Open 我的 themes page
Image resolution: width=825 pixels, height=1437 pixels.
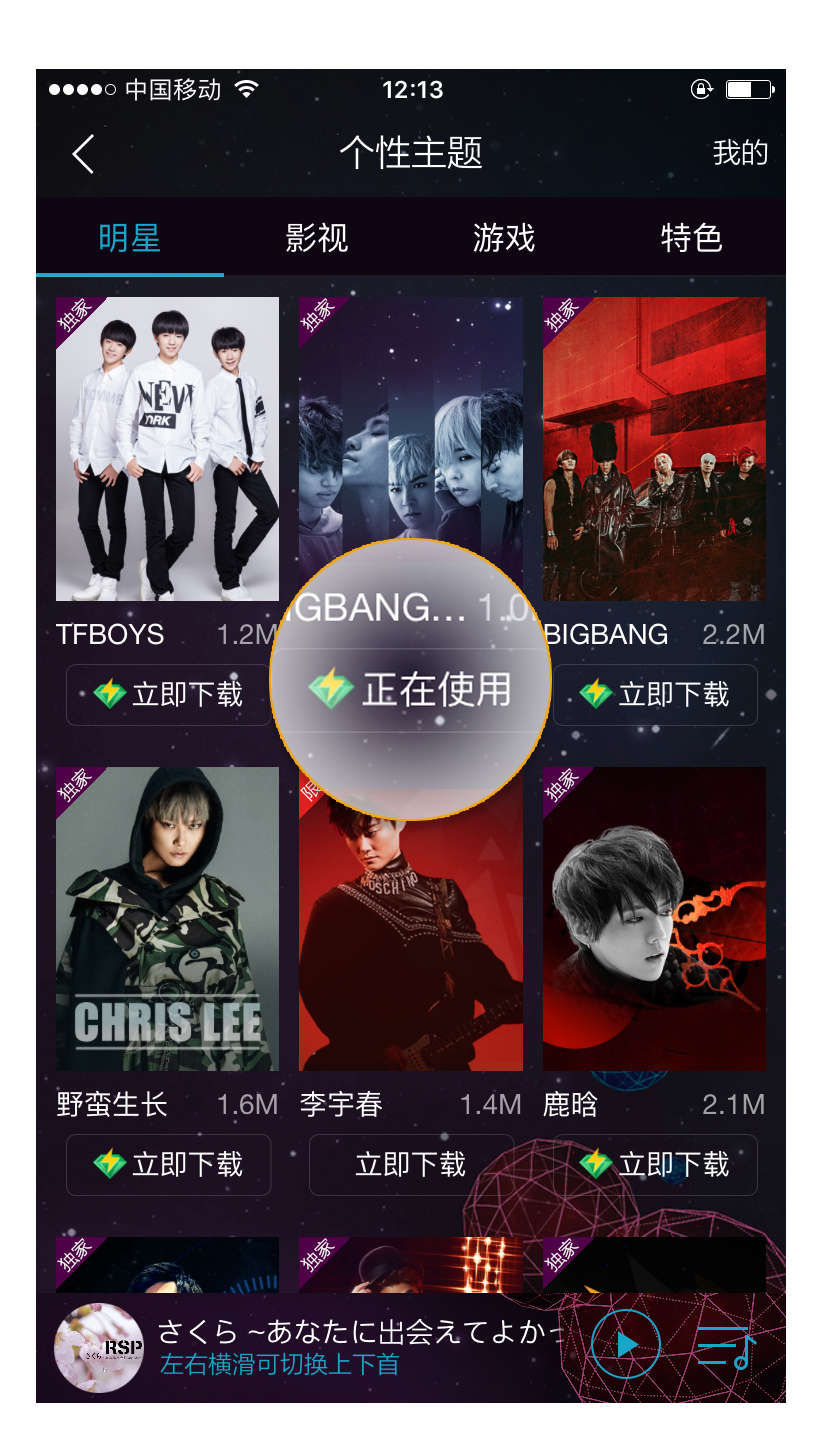pos(740,153)
